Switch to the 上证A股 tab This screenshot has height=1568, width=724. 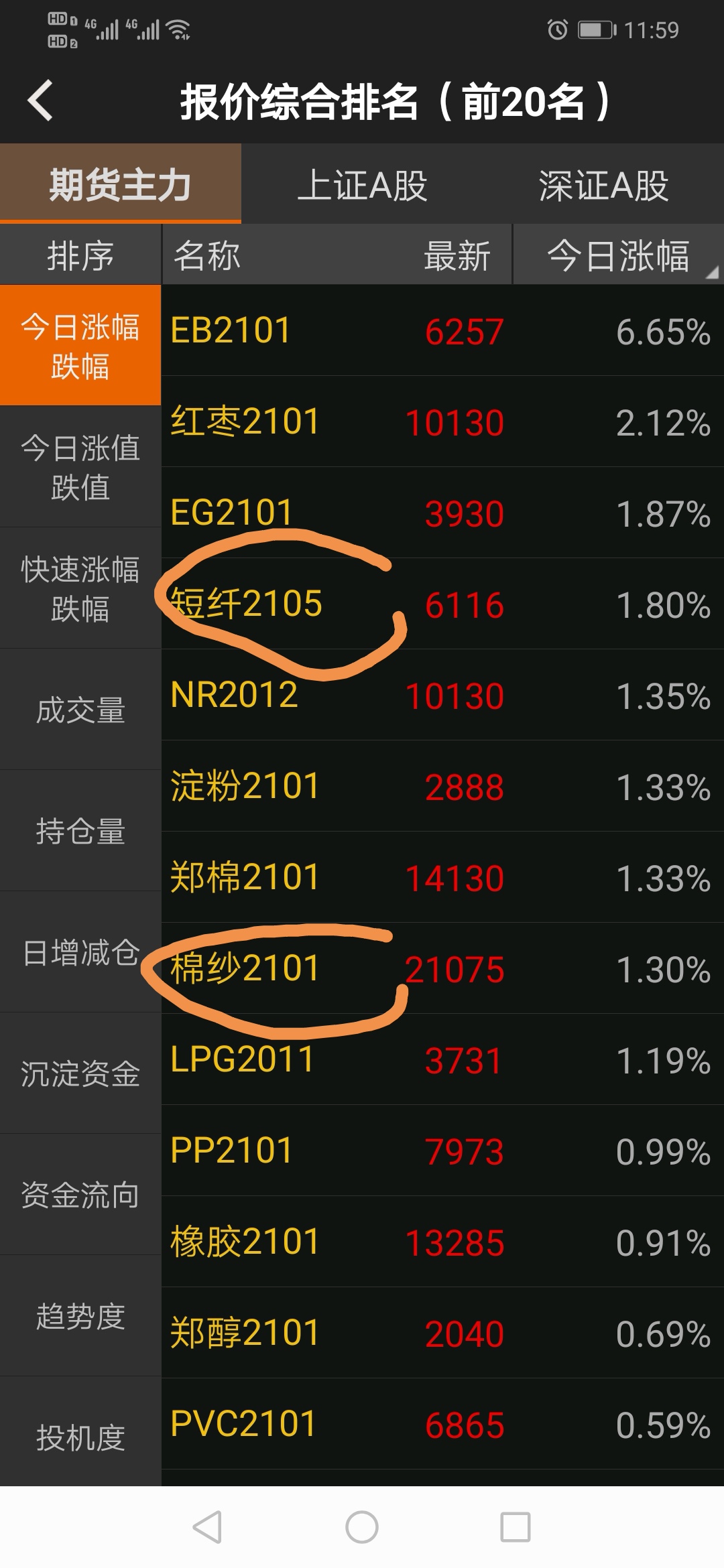(362, 185)
